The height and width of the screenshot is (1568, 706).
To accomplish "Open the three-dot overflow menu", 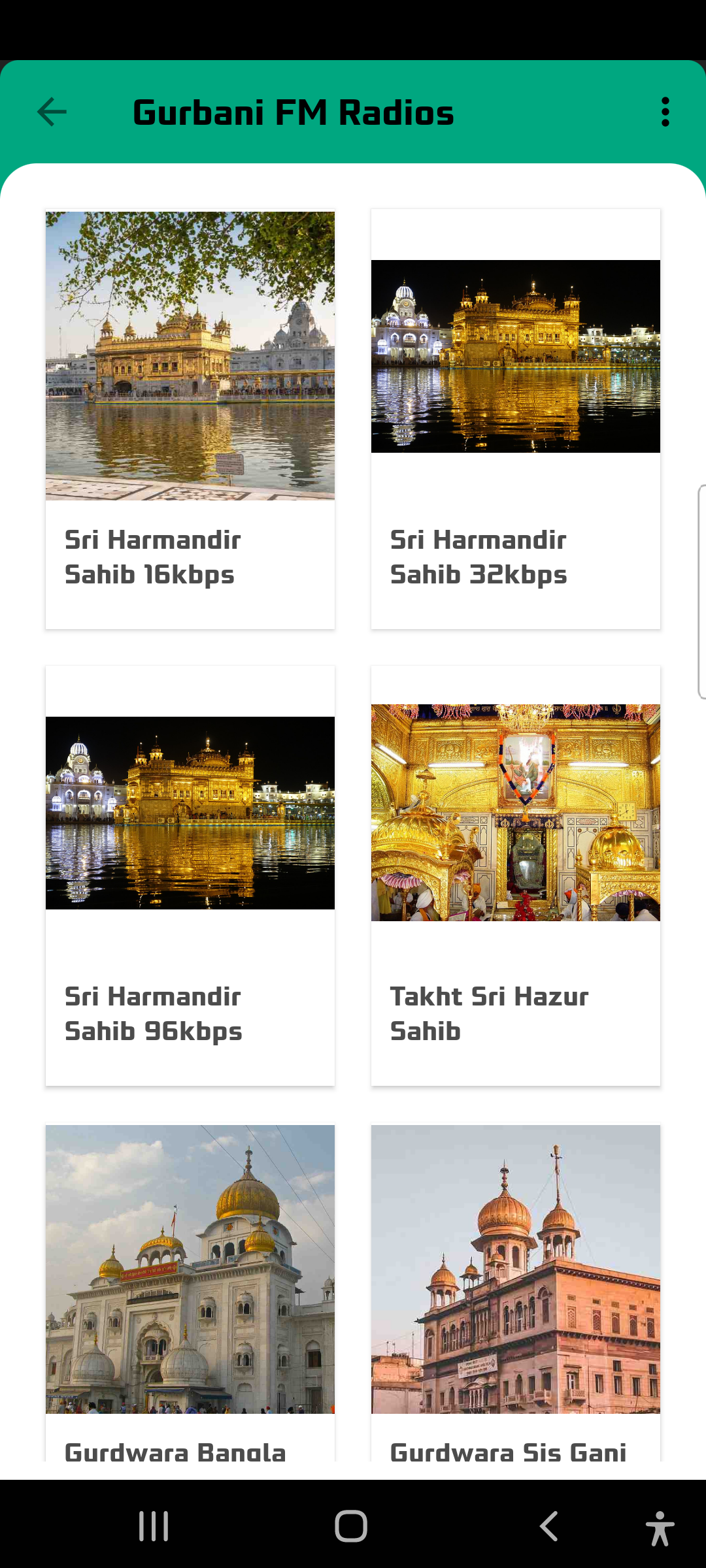I will tap(665, 112).
